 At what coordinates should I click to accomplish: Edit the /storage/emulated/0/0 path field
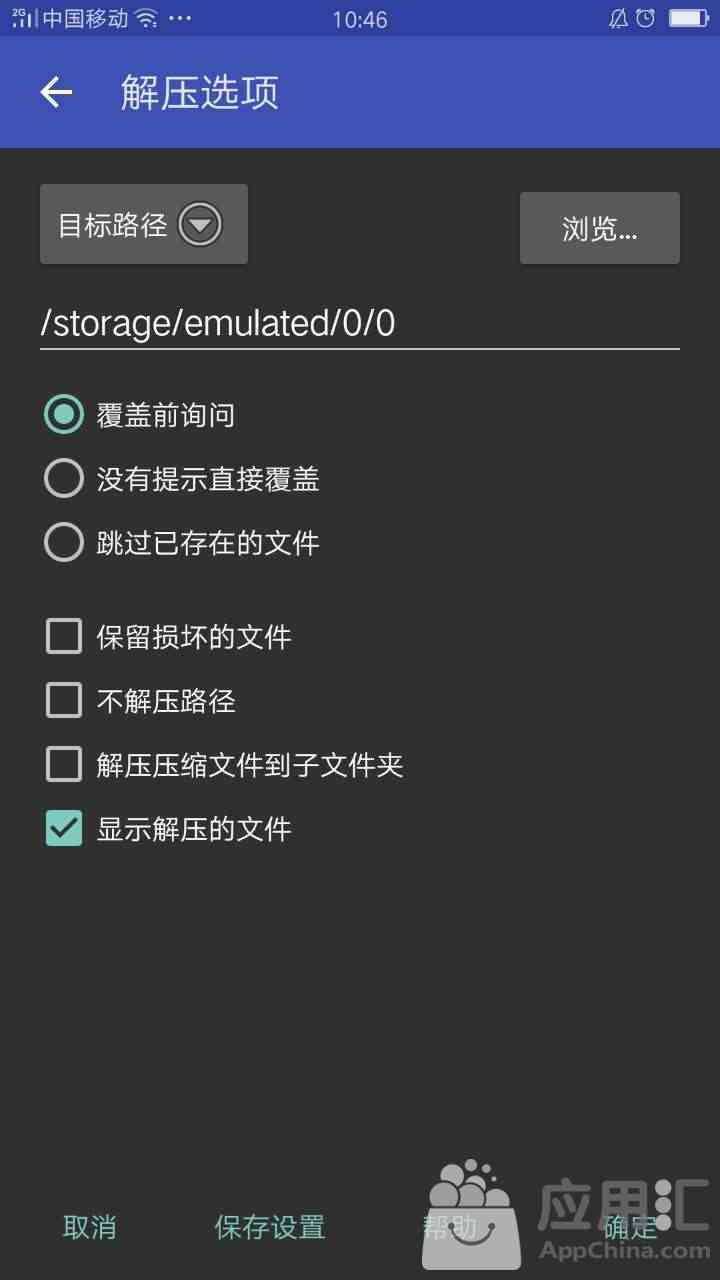[360, 323]
